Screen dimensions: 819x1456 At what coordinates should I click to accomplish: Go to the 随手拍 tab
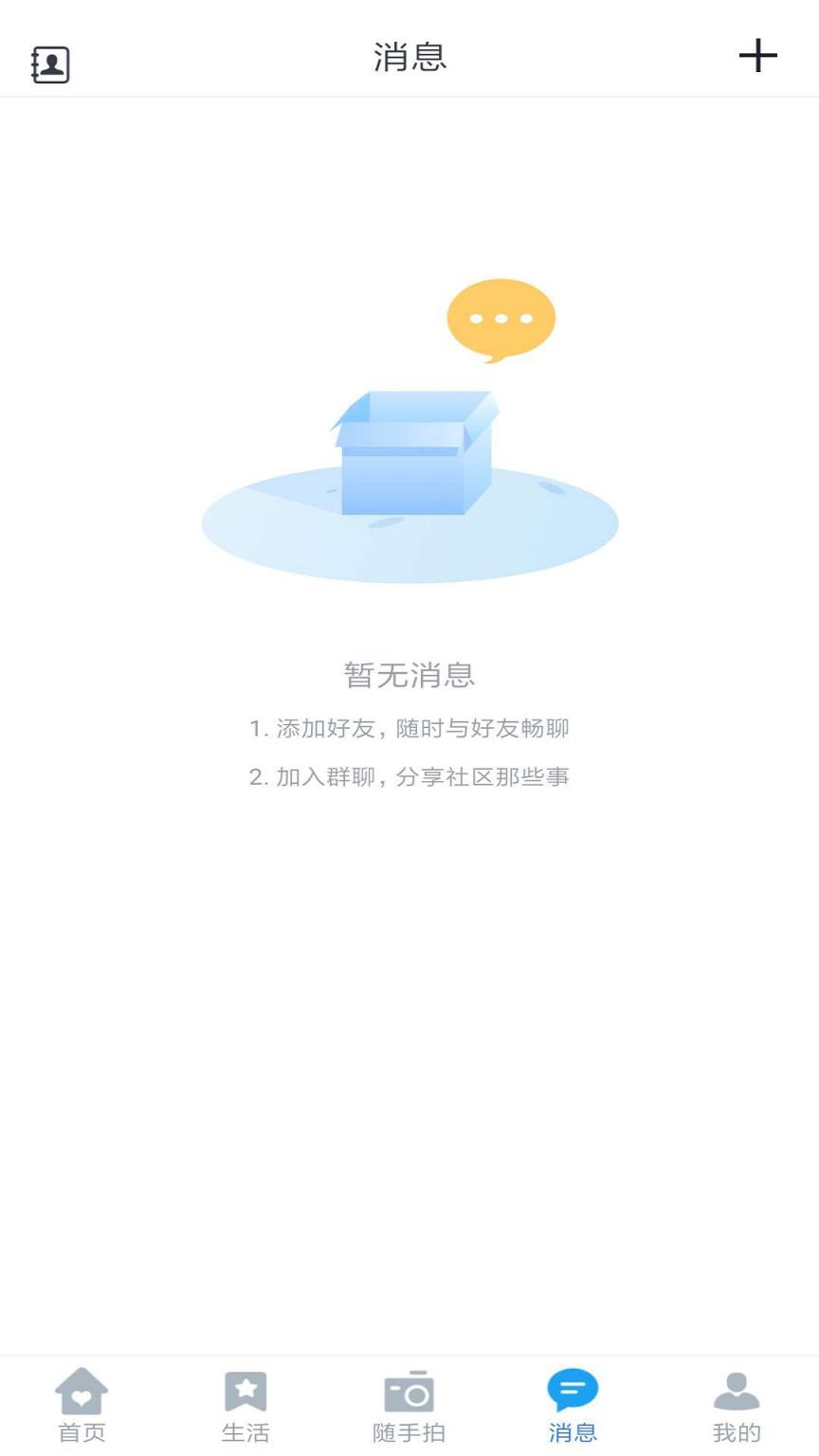(409, 1435)
